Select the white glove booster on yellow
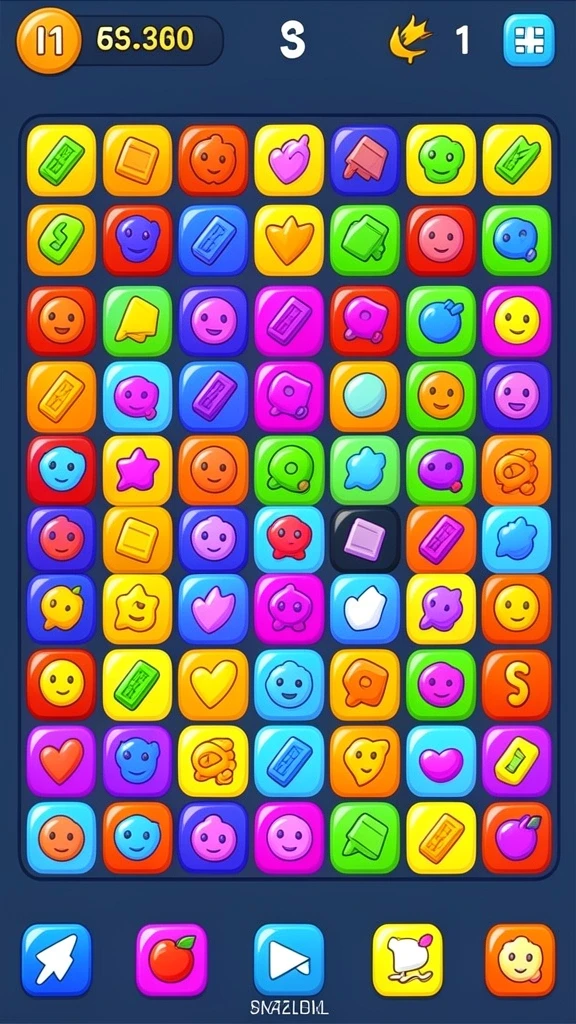The image size is (576, 1024). 407,959
